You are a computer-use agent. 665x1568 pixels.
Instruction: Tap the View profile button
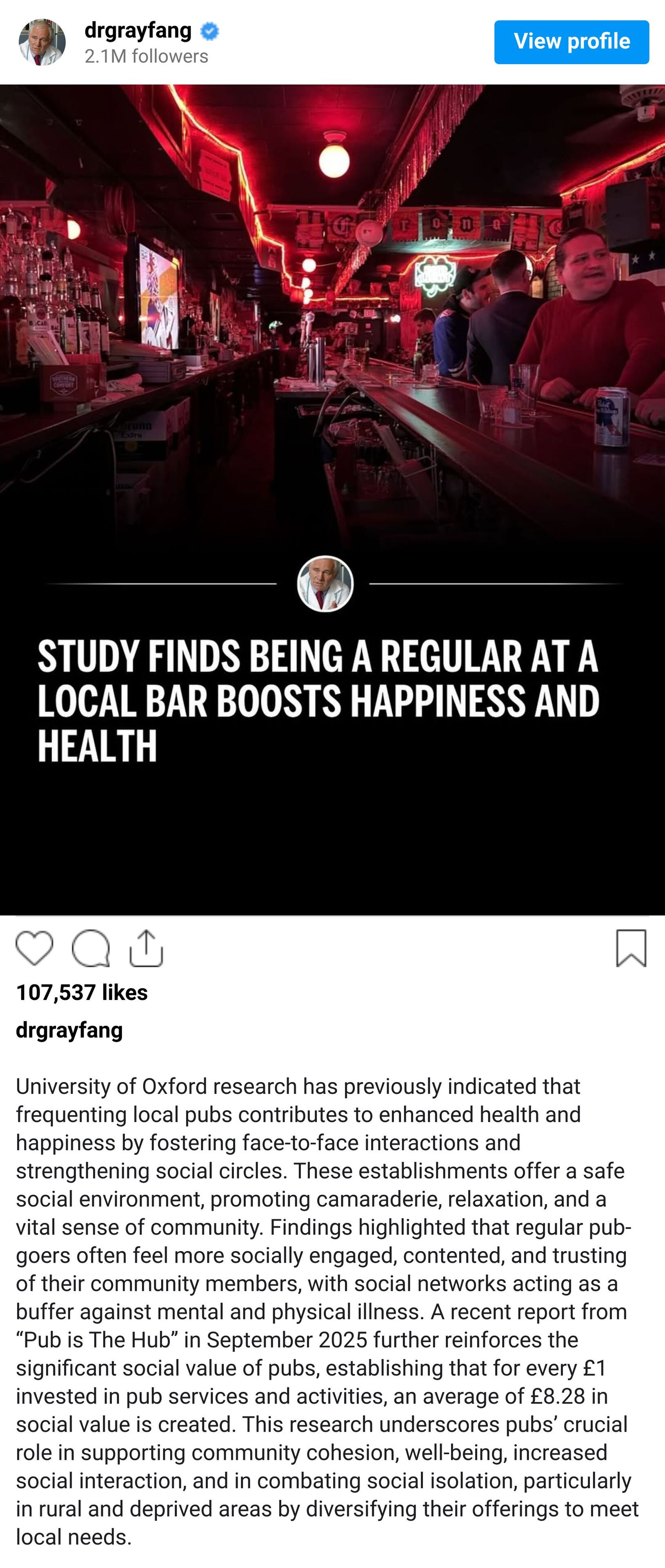point(571,42)
